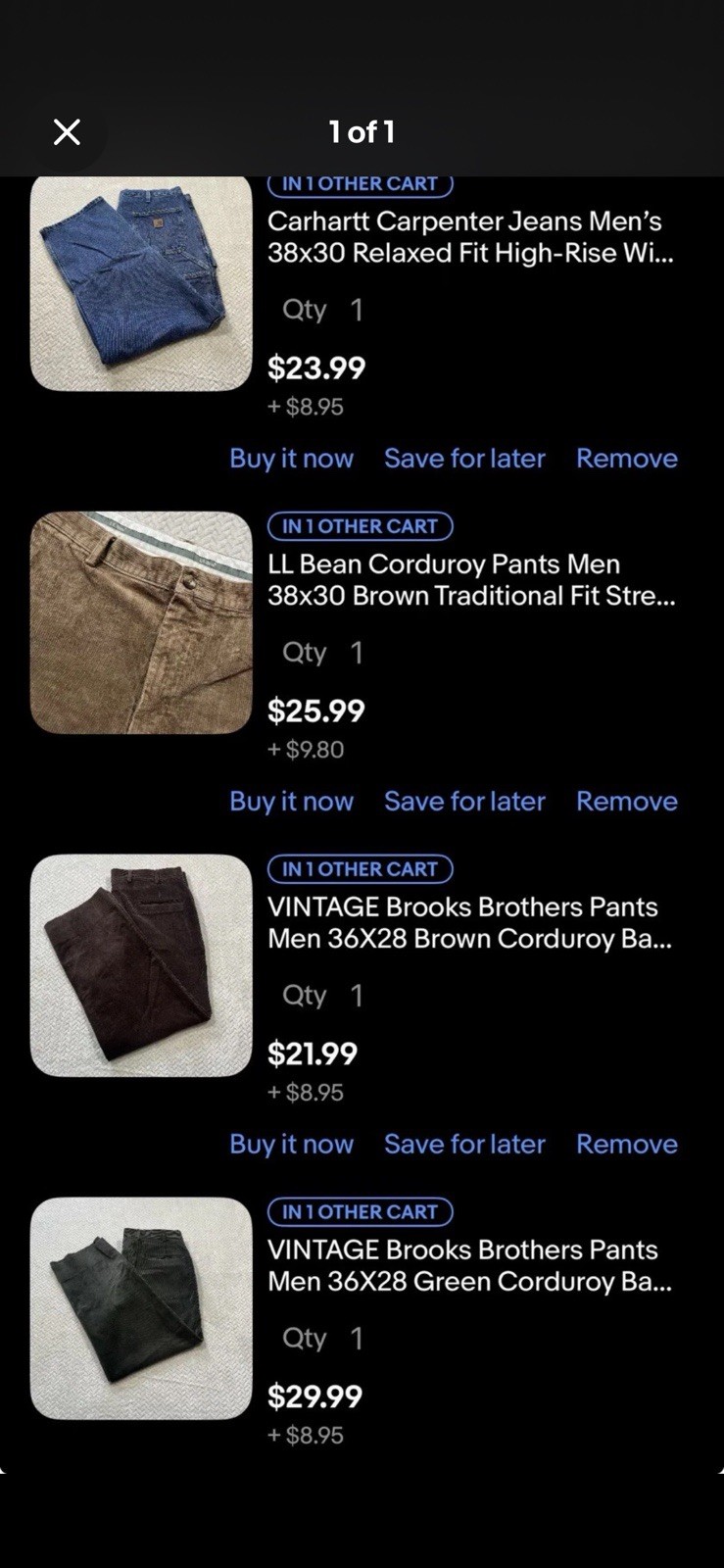Close the image viewer
724x1568 pixels.
[x=67, y=131]
